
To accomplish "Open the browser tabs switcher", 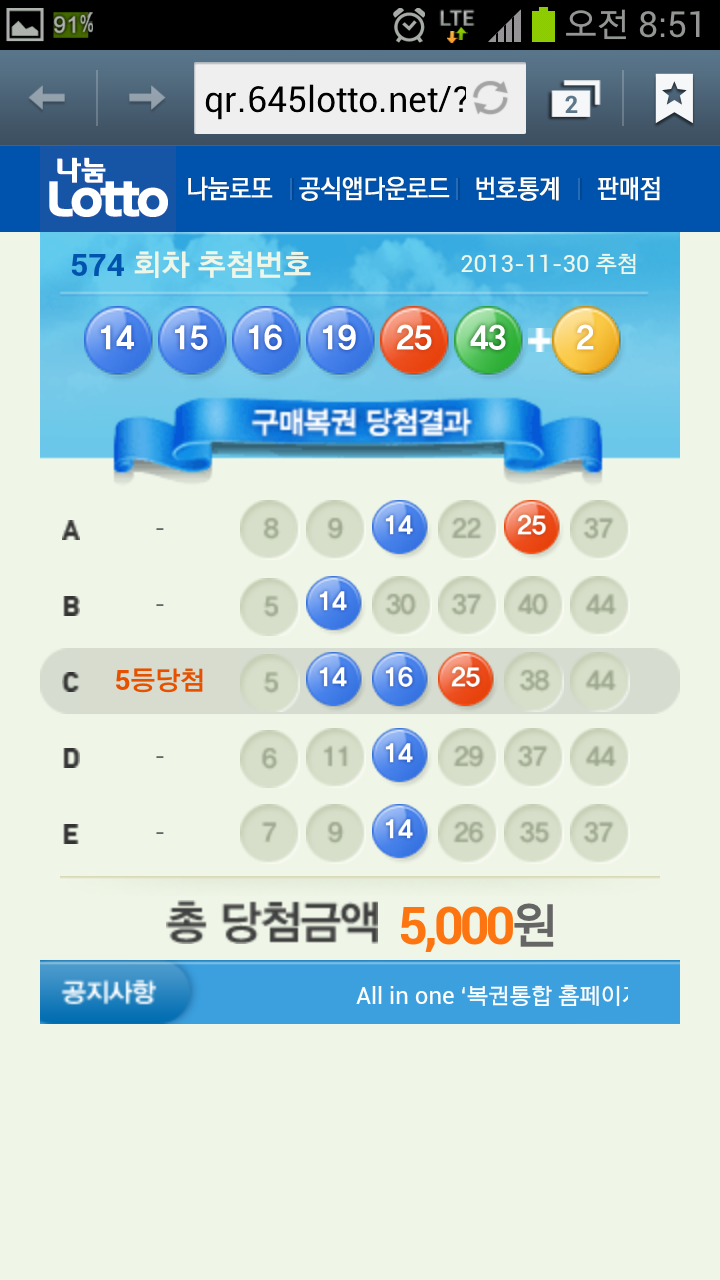I will tap(574, 99).
